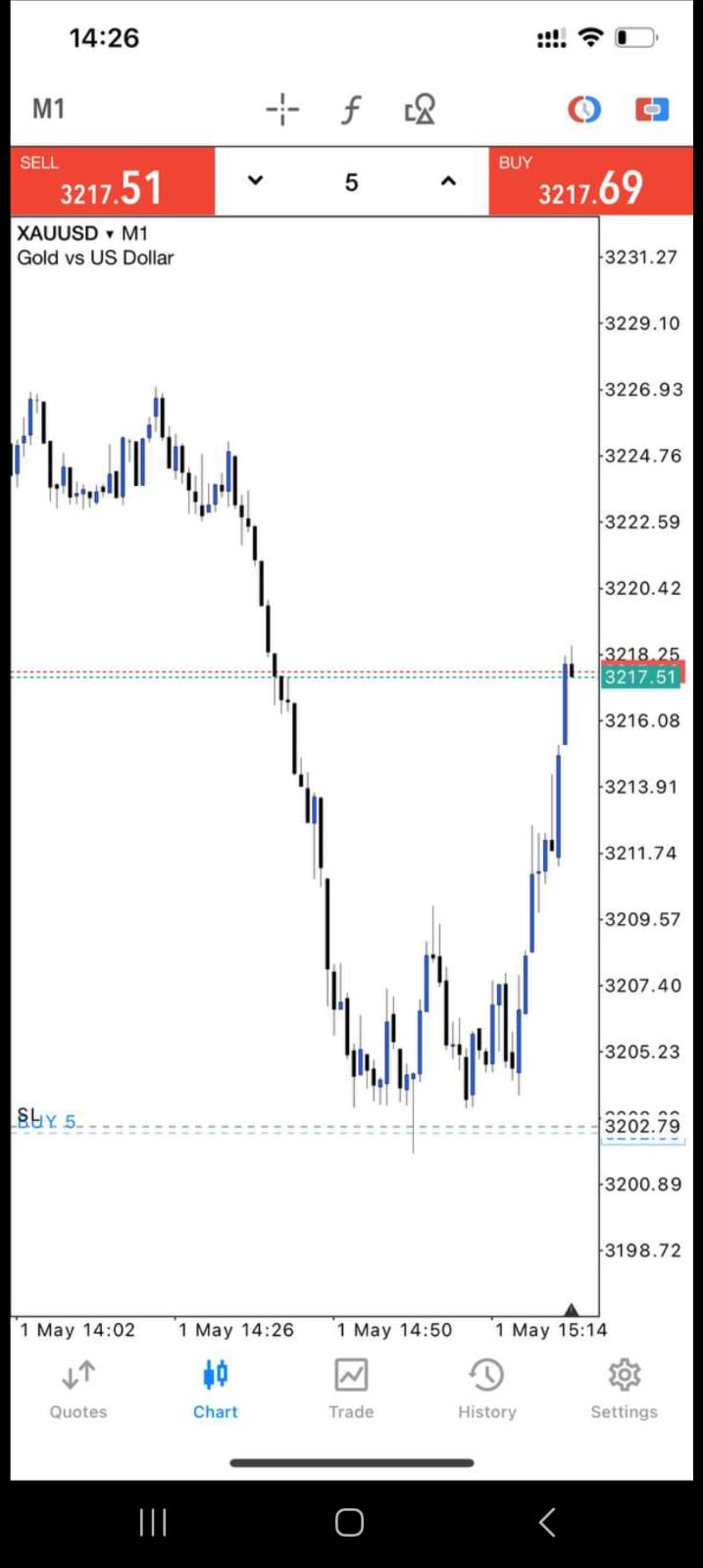Screen dimensions: 703x1568
Task: Buy at 3217.69
Action: click(x=591, y=181)
